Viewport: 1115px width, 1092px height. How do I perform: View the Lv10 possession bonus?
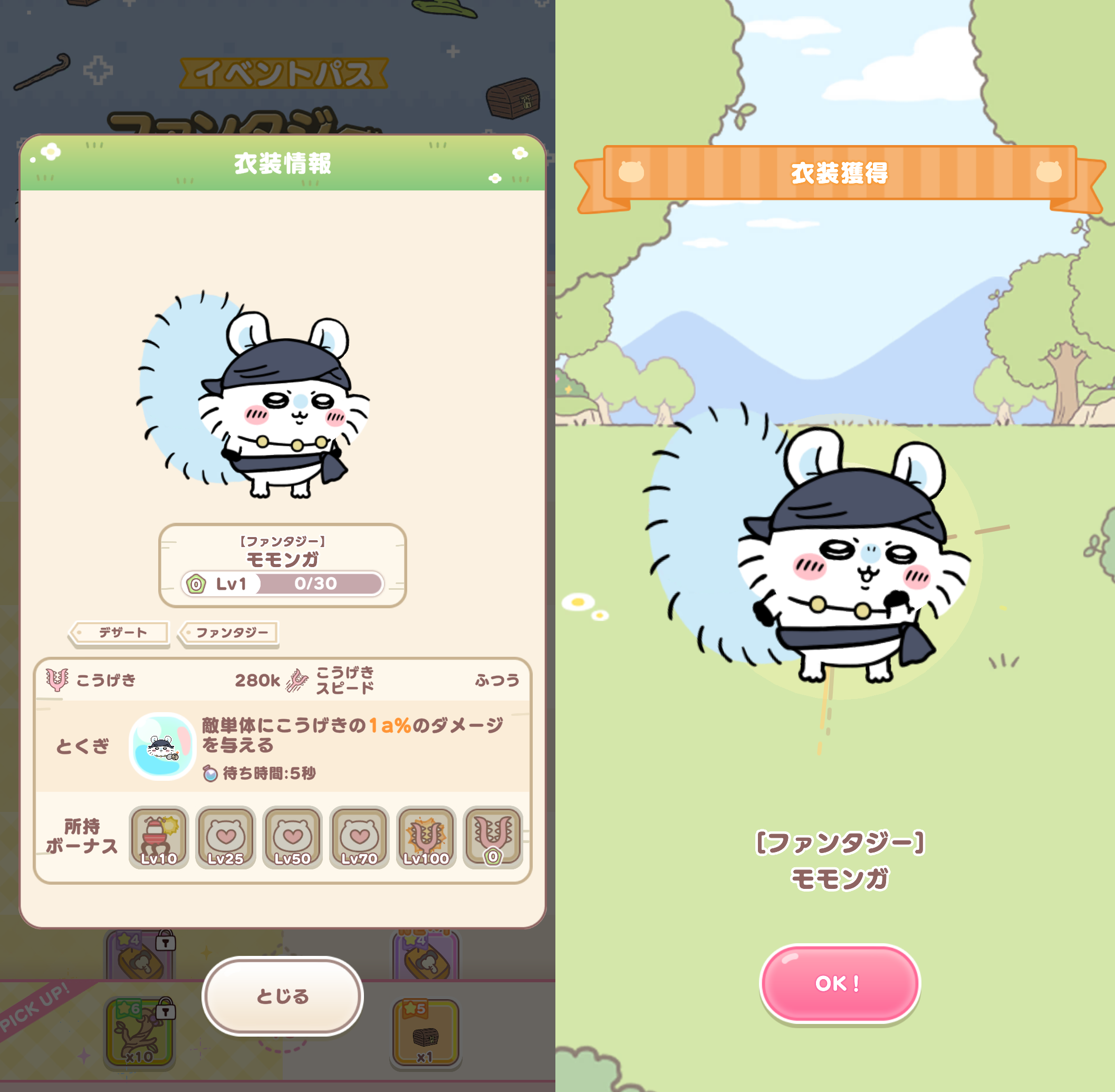159,837
